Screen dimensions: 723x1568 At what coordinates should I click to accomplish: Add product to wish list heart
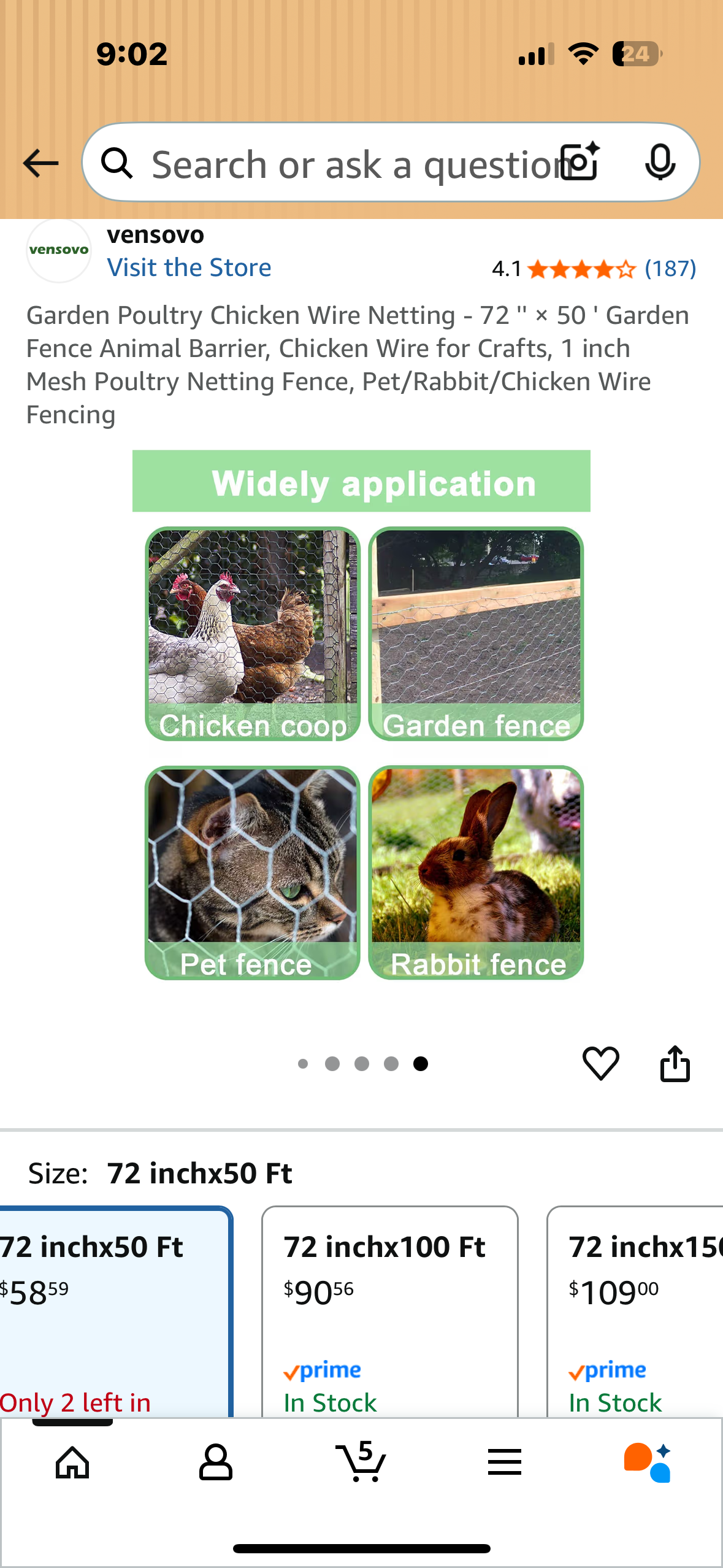click(x=600, y=1063)
